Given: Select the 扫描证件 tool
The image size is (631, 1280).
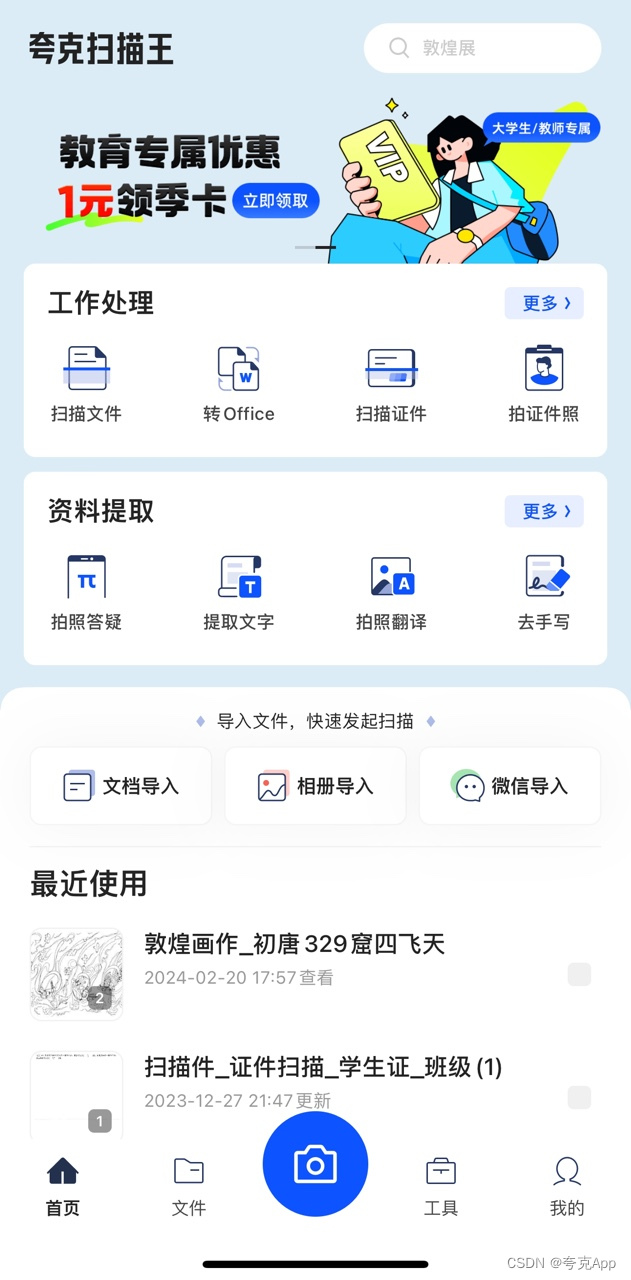Looking at the screenshot, I should 391,383.
